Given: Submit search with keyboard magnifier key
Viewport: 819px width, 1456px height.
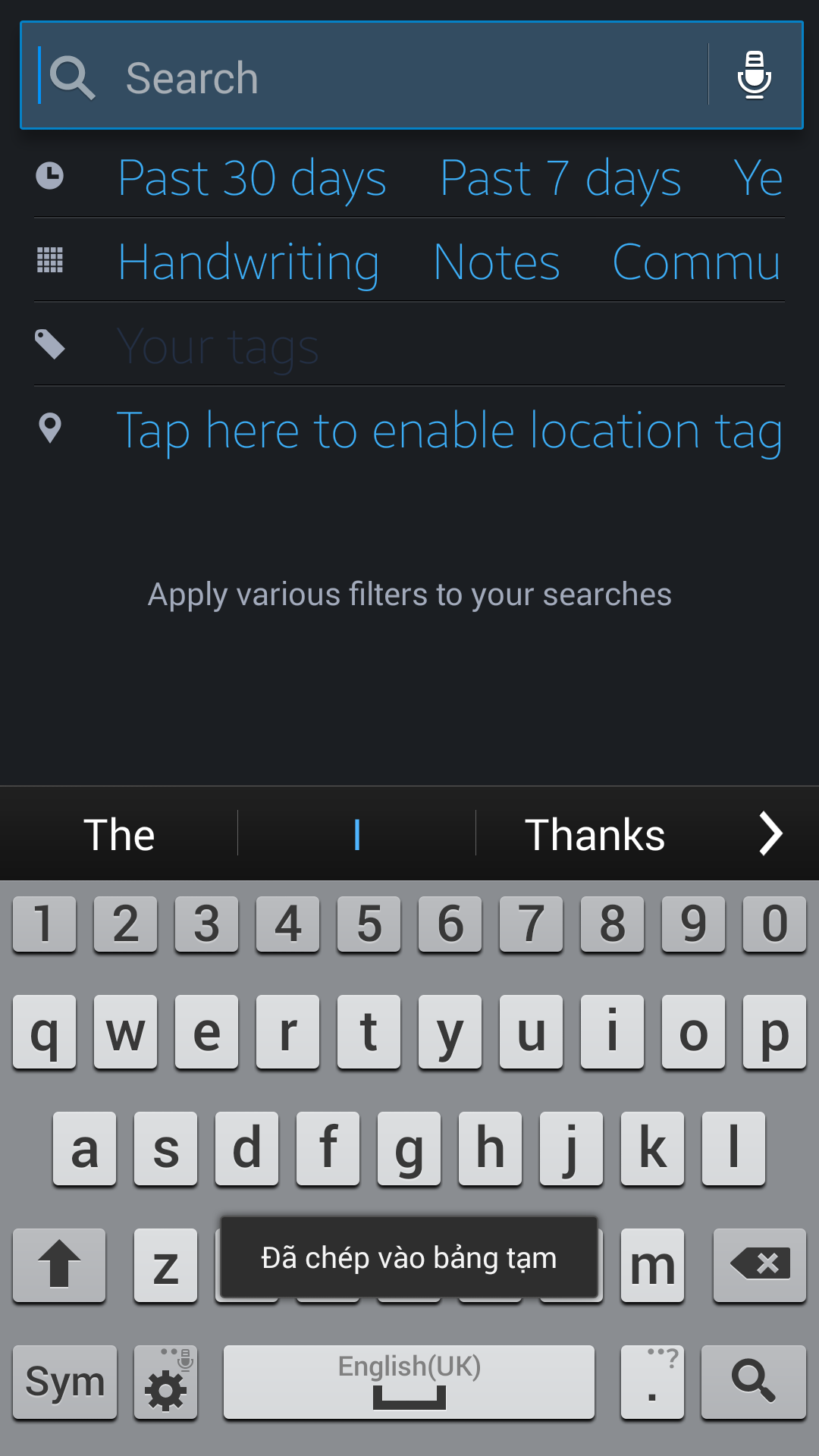Looking at the screenshot, I should (753, 1382).
